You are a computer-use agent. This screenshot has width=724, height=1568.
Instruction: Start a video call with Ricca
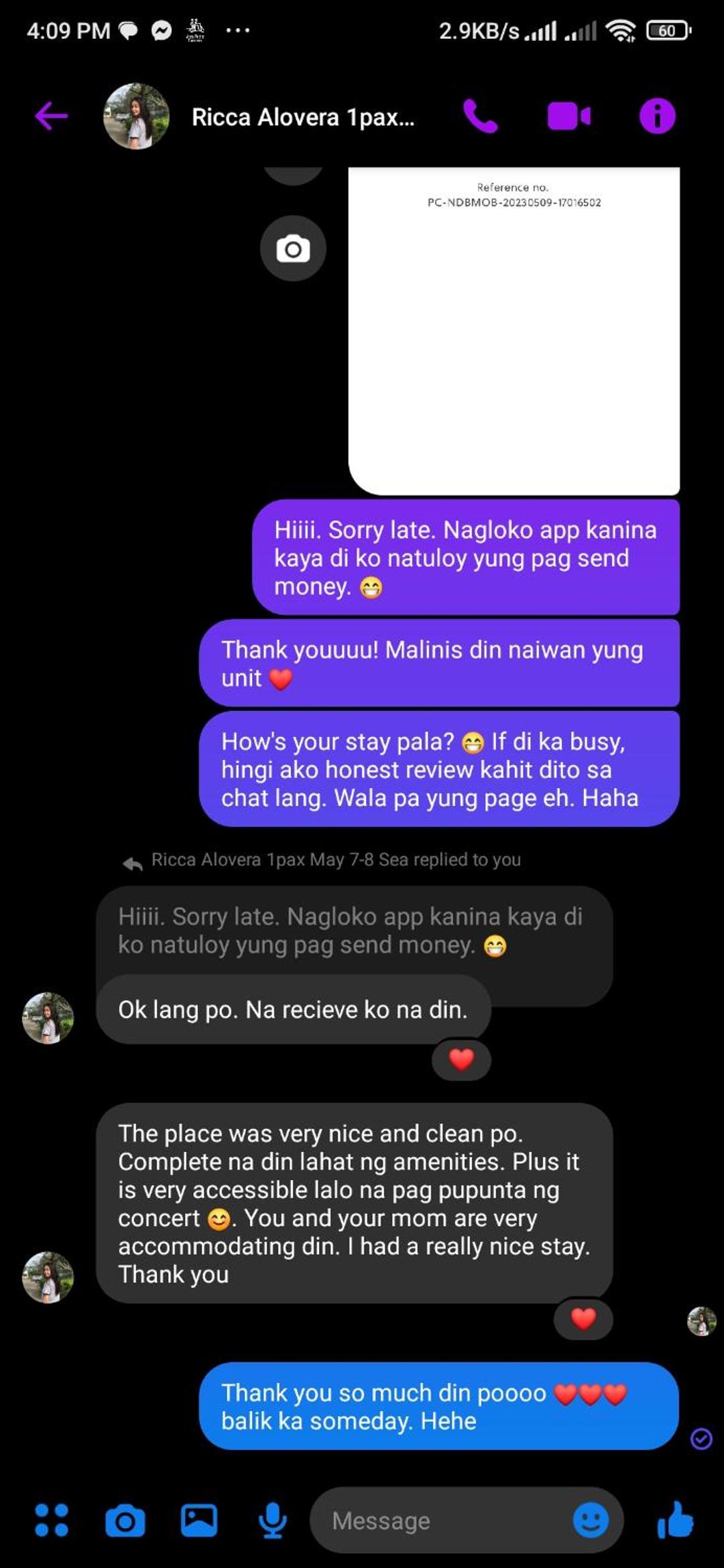coord(568,116)
